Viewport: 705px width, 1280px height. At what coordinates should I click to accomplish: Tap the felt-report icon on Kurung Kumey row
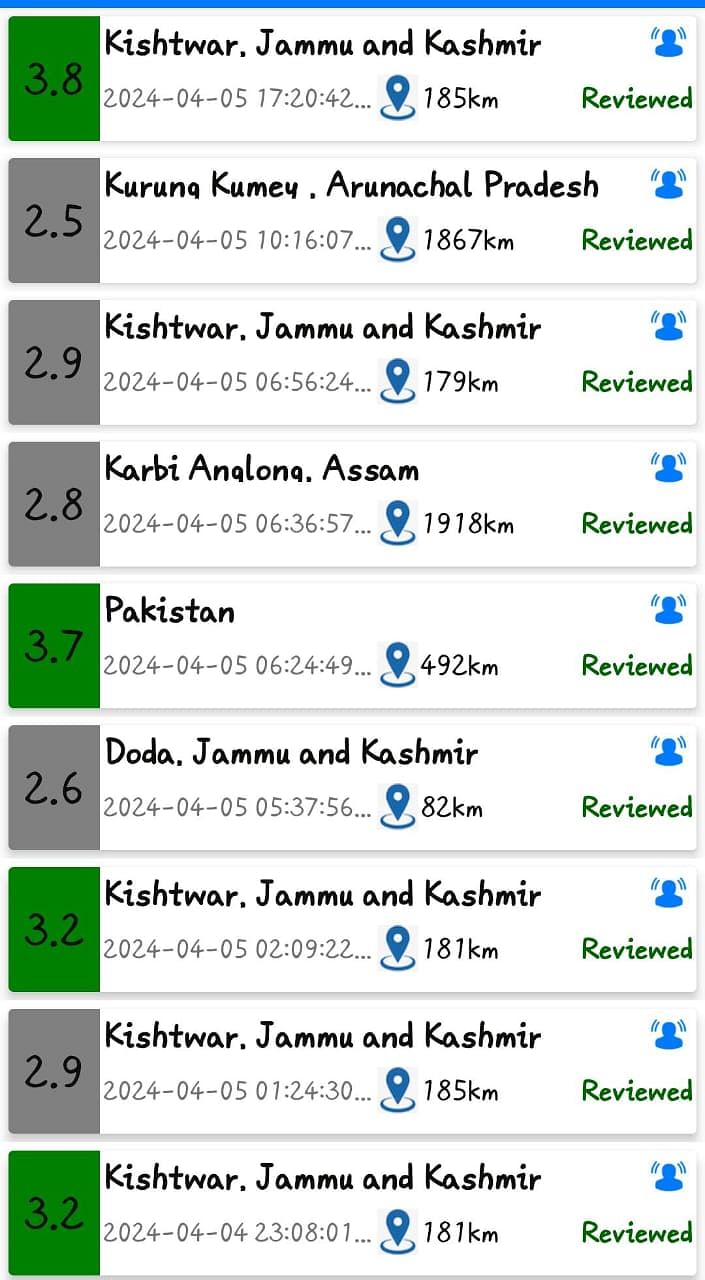pyautogui.click(x=668, y=184)
